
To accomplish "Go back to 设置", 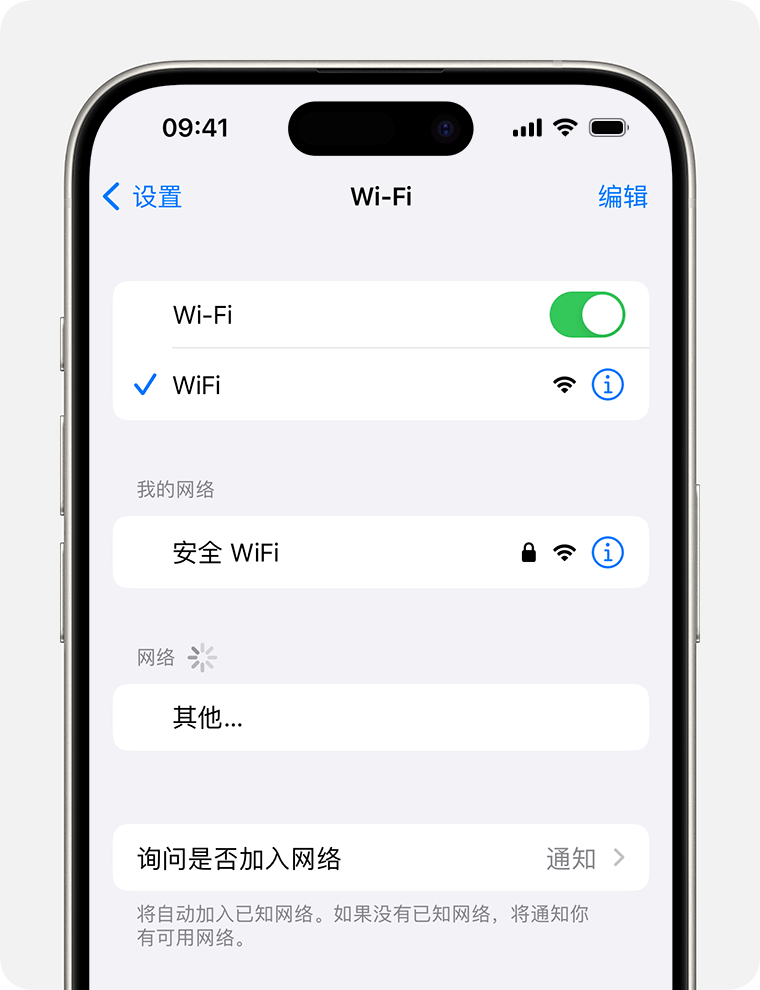I will click(143, 197).
